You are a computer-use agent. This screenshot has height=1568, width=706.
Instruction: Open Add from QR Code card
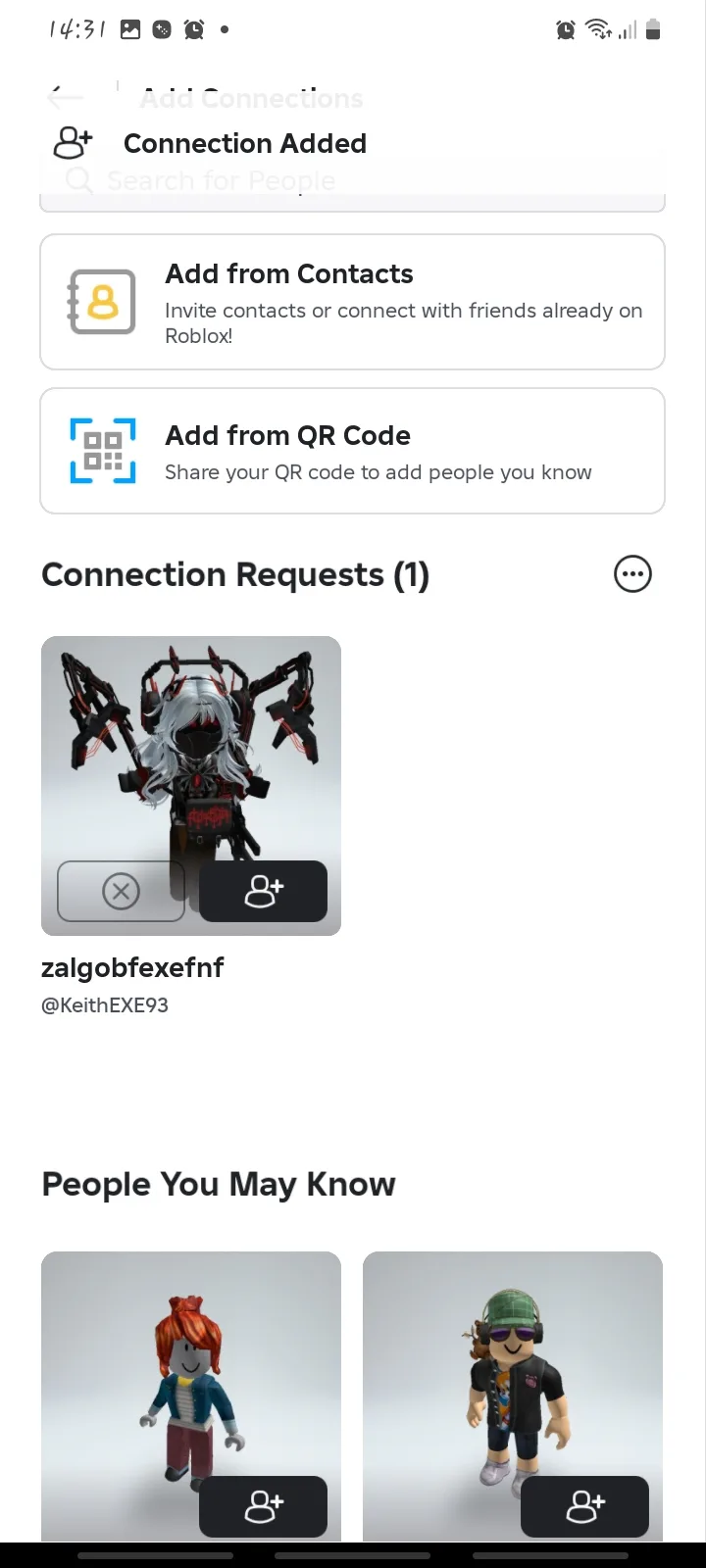point(352,451)
